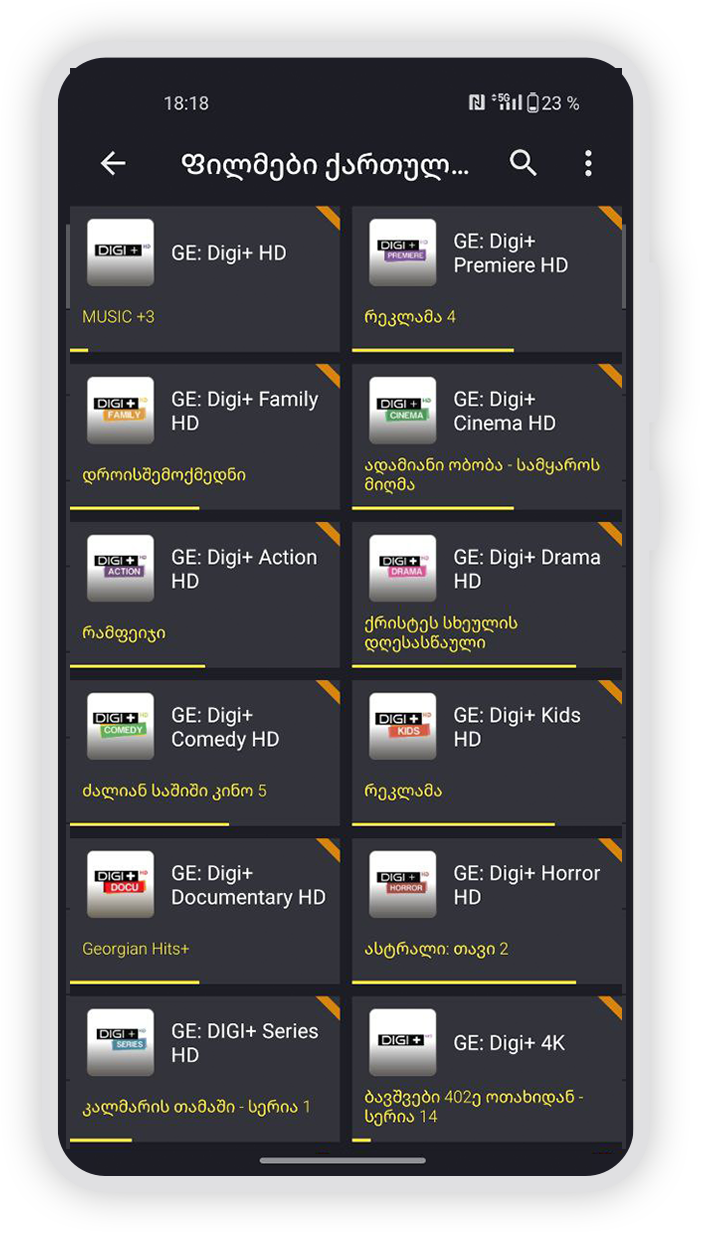Image resolution: width=701 pixels, height=1234 pixels.
Task: Select GE: Digi+ 4K channel
Action: point(487,1068)
